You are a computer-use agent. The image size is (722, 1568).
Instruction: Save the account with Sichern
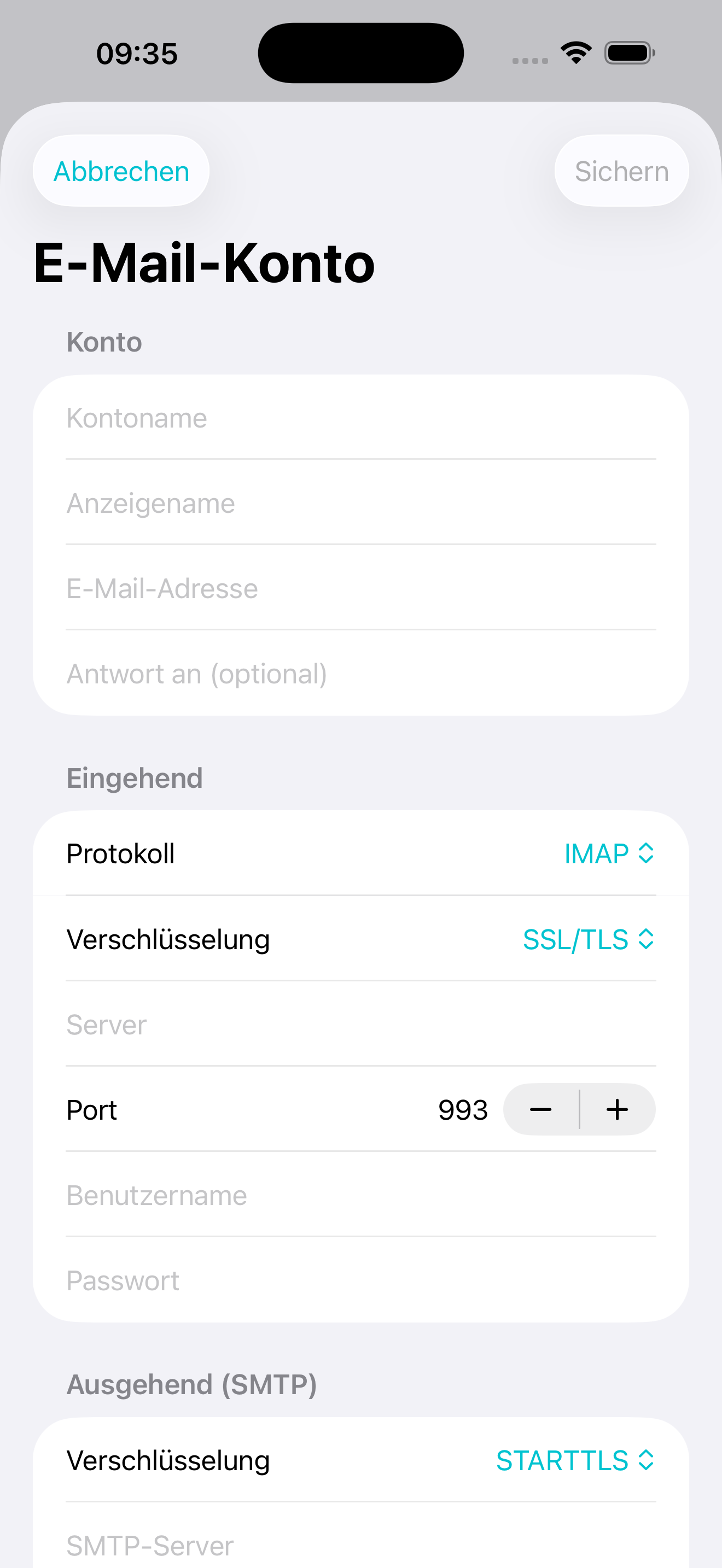[x=621, y=171]
